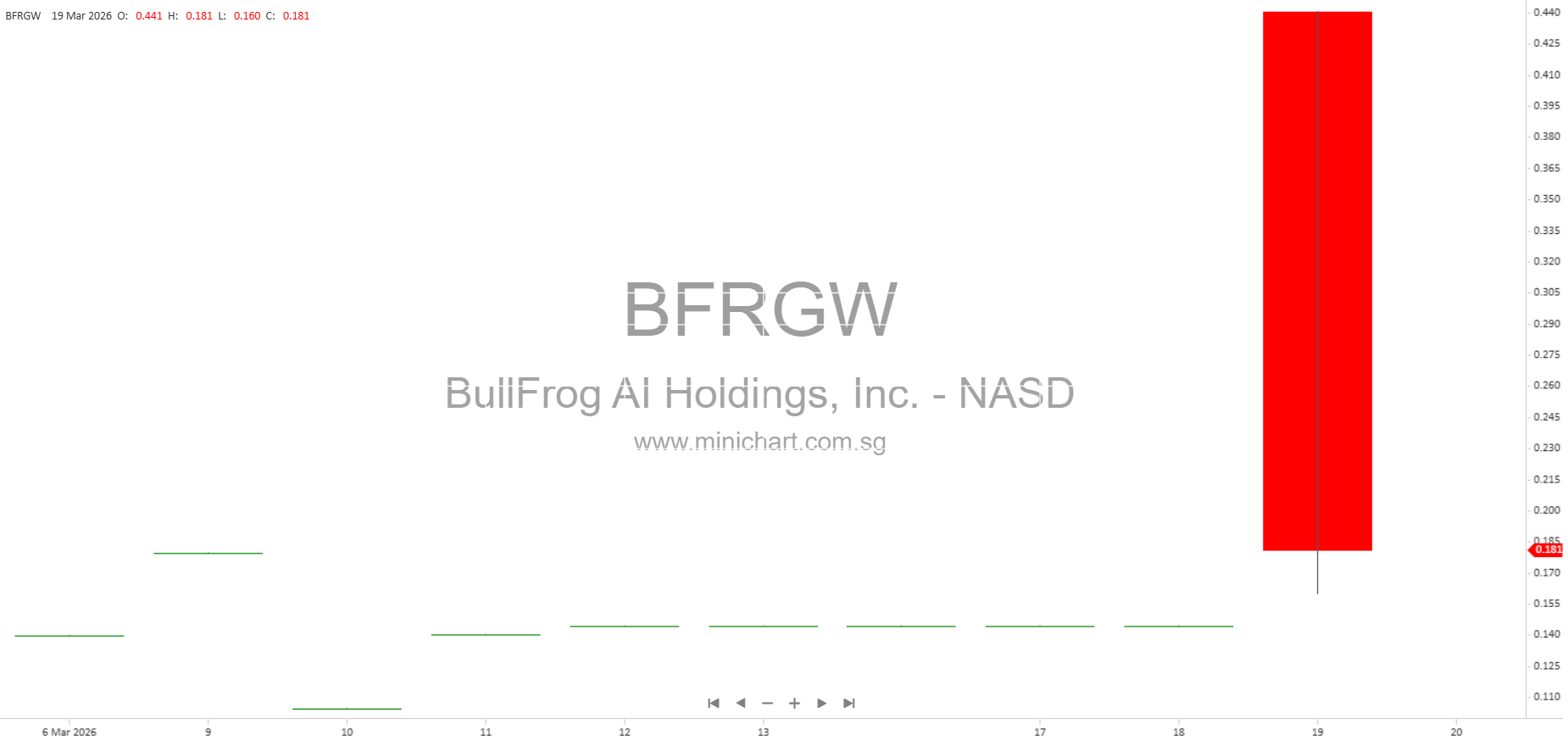Jump to the latest chart data
This screenshot has height=741, width=1568.
click(x=849, y=703)
